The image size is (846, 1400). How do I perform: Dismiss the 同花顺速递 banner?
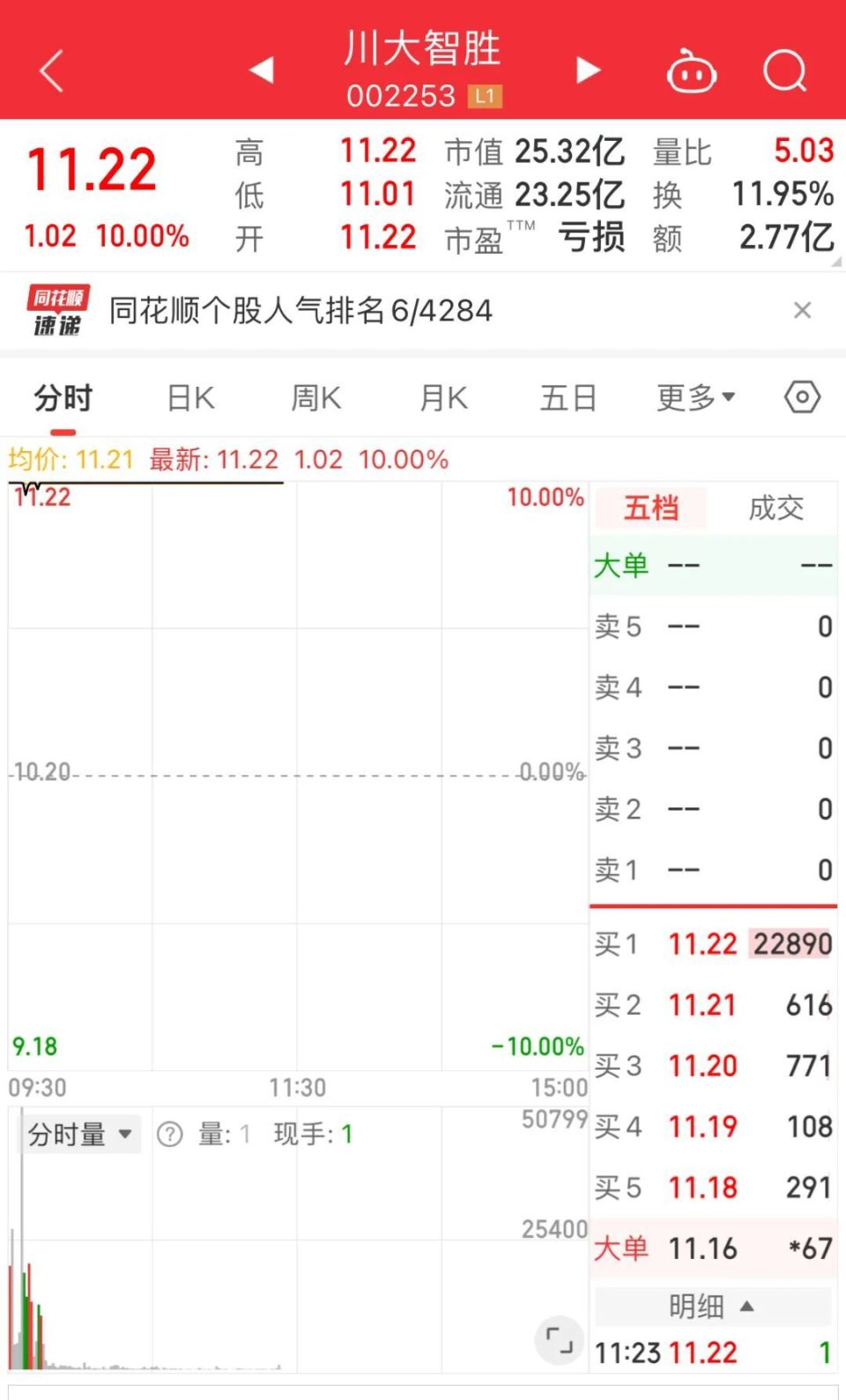coord(802,310)
